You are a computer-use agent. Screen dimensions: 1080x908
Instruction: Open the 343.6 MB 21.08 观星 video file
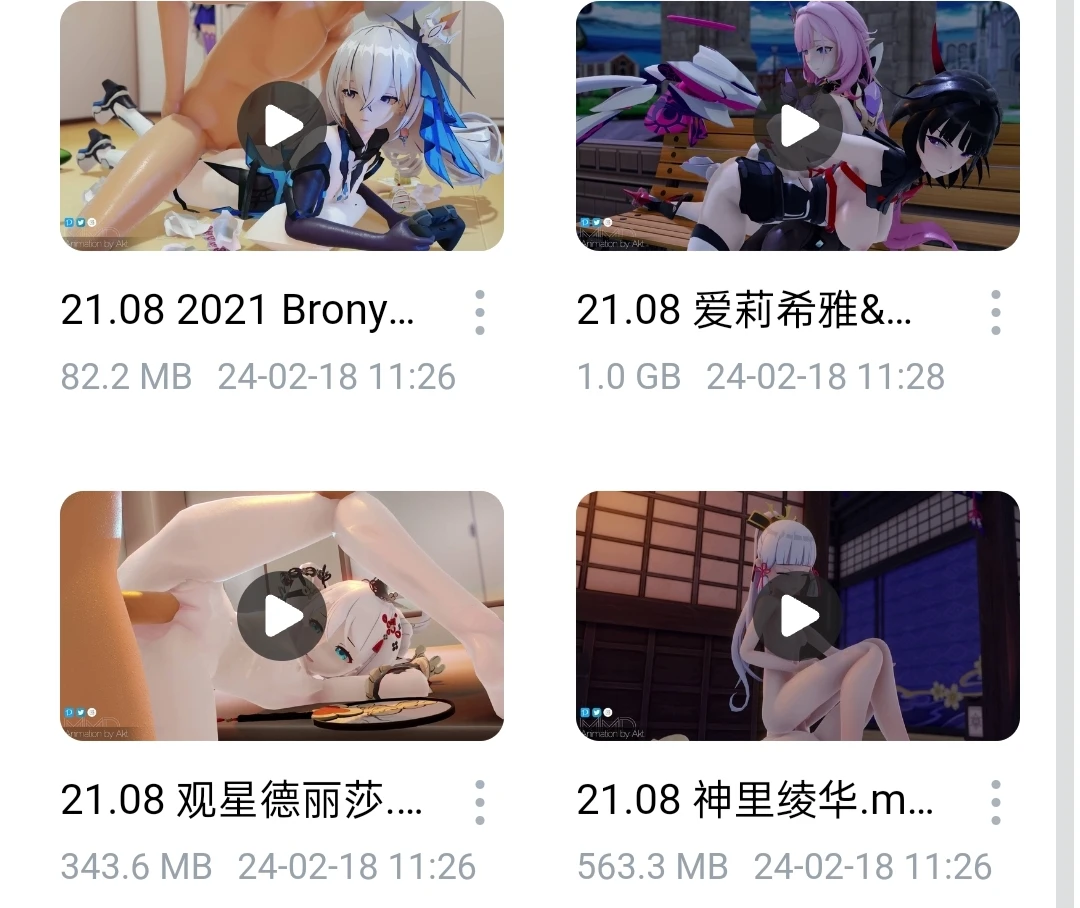click(283, 617)
